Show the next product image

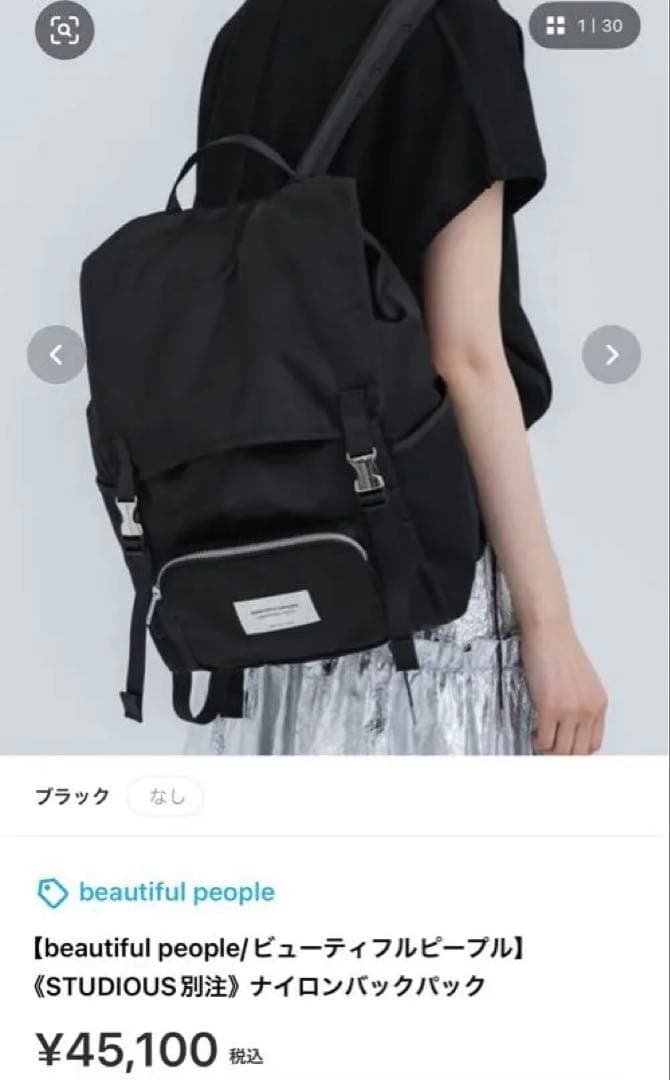(611, 354)
